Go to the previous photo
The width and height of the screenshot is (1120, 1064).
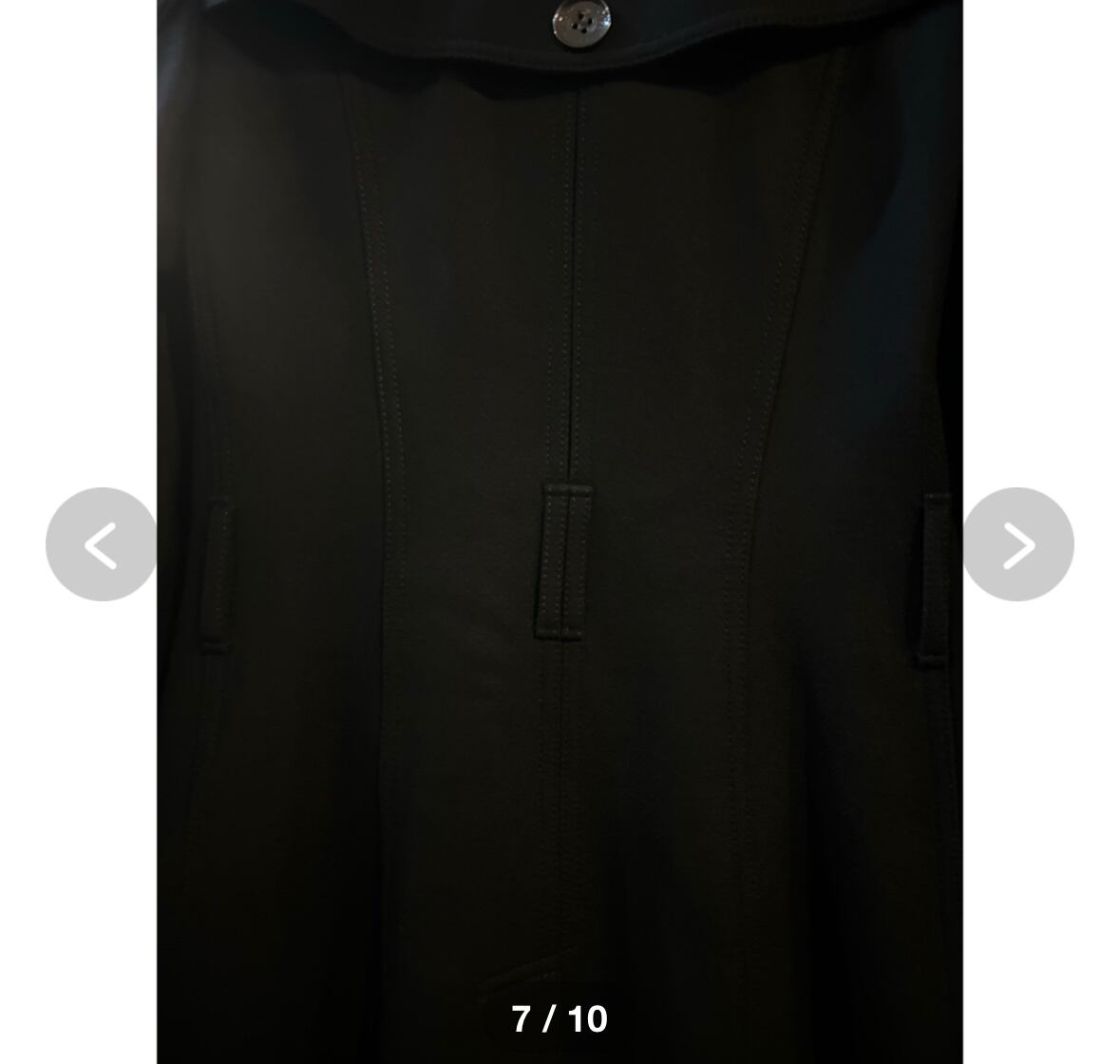point(102,544)
